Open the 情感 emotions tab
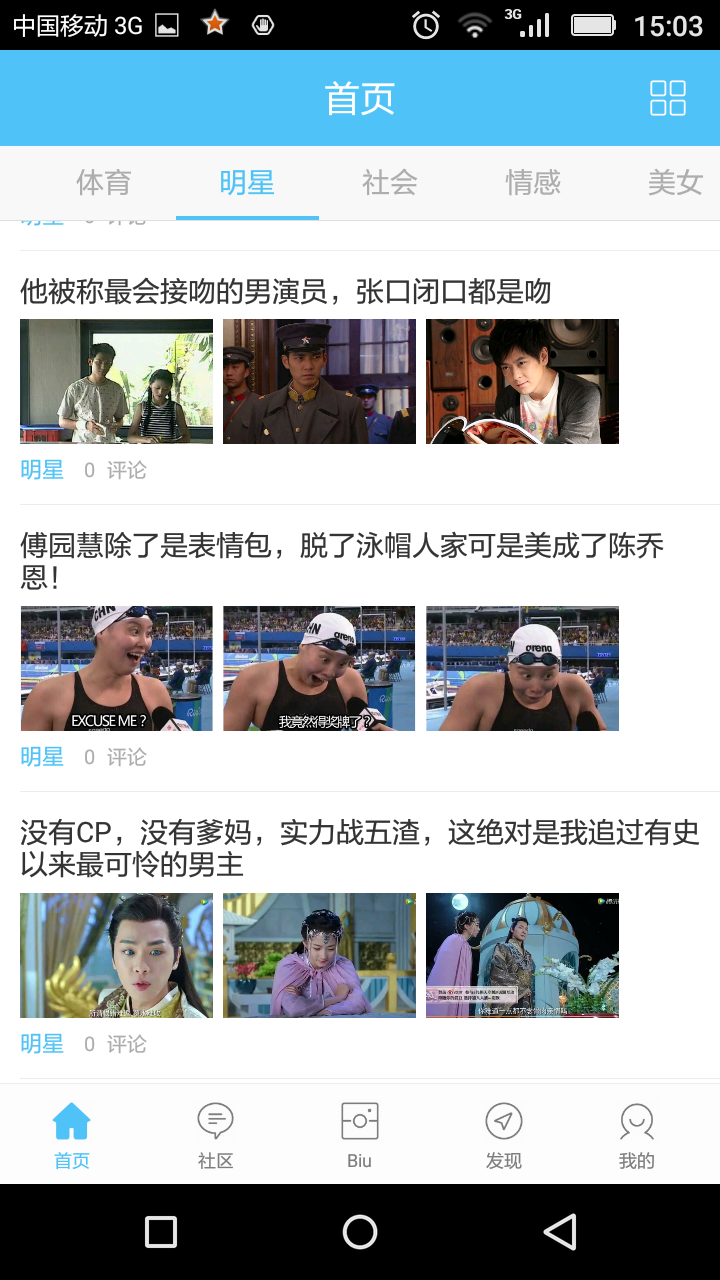Image resolution: width=720 pixels, height=1280 pixels. [x=534, y=183]
